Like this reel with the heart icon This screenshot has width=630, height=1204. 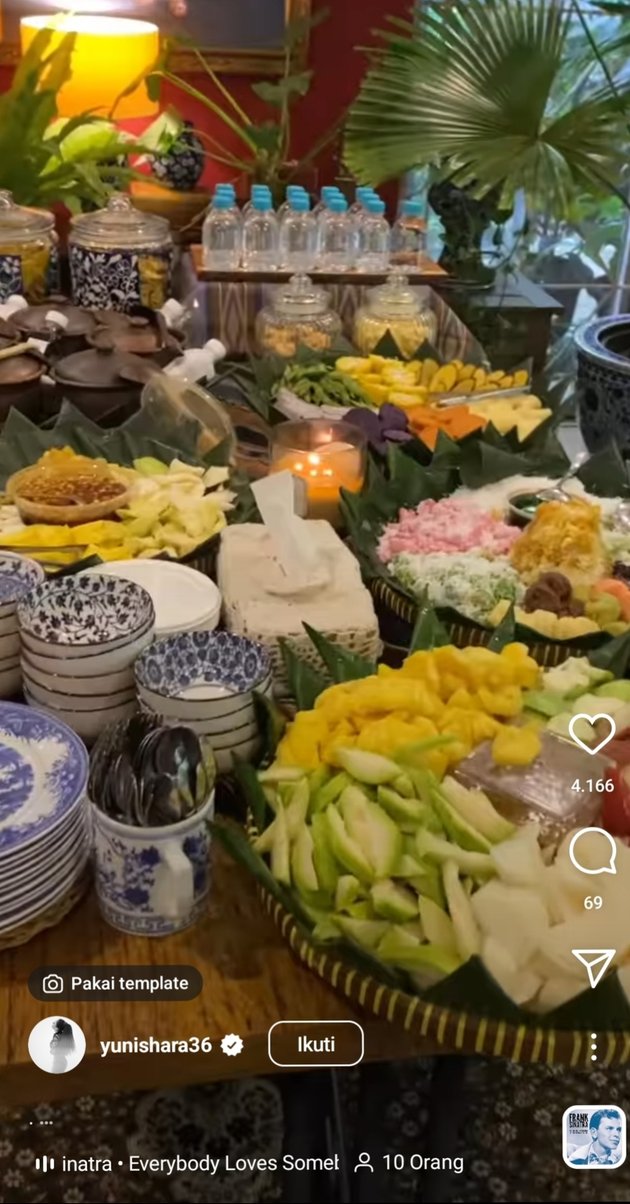click(592, 734)
